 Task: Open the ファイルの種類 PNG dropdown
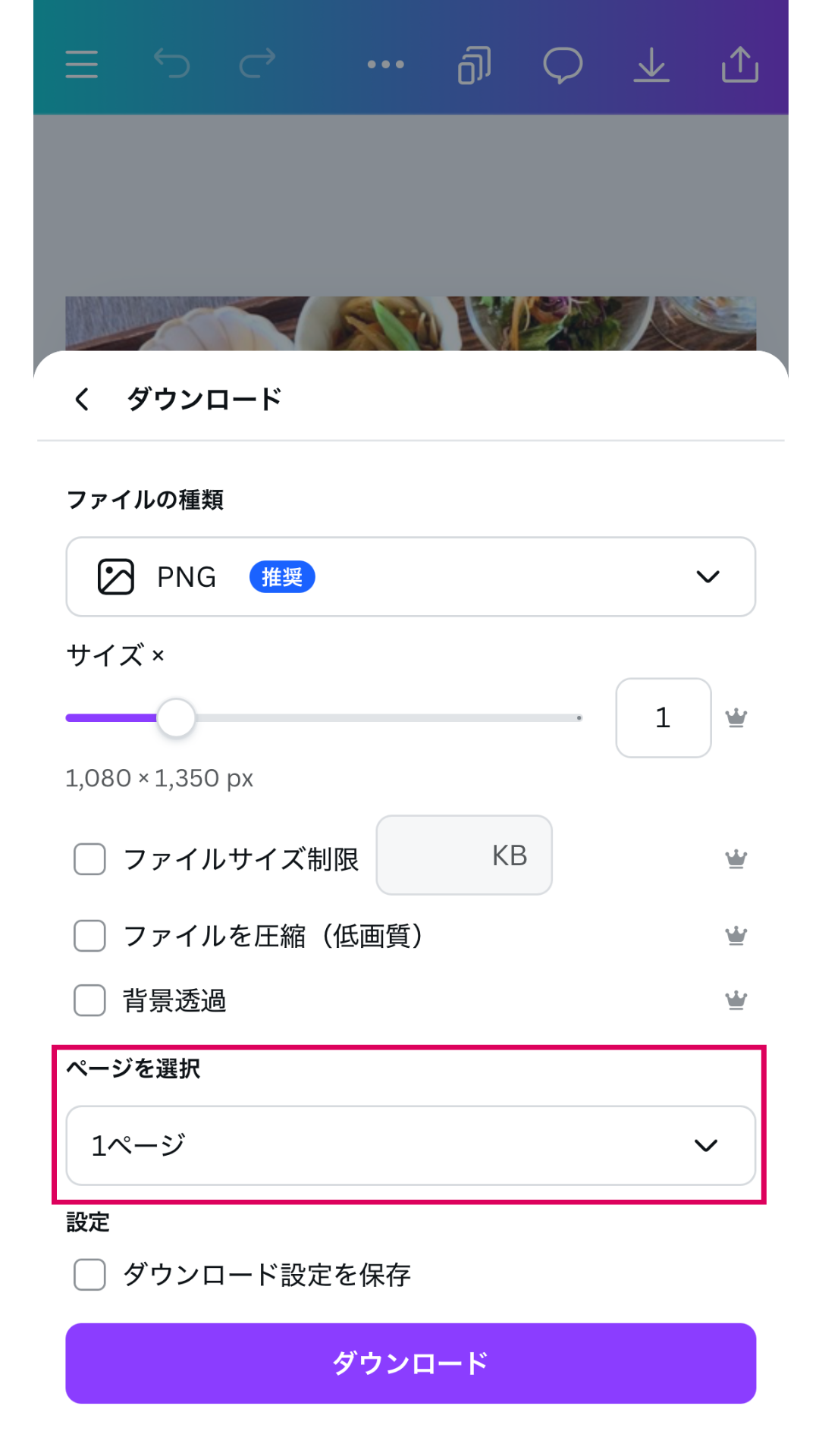[410, 577]
